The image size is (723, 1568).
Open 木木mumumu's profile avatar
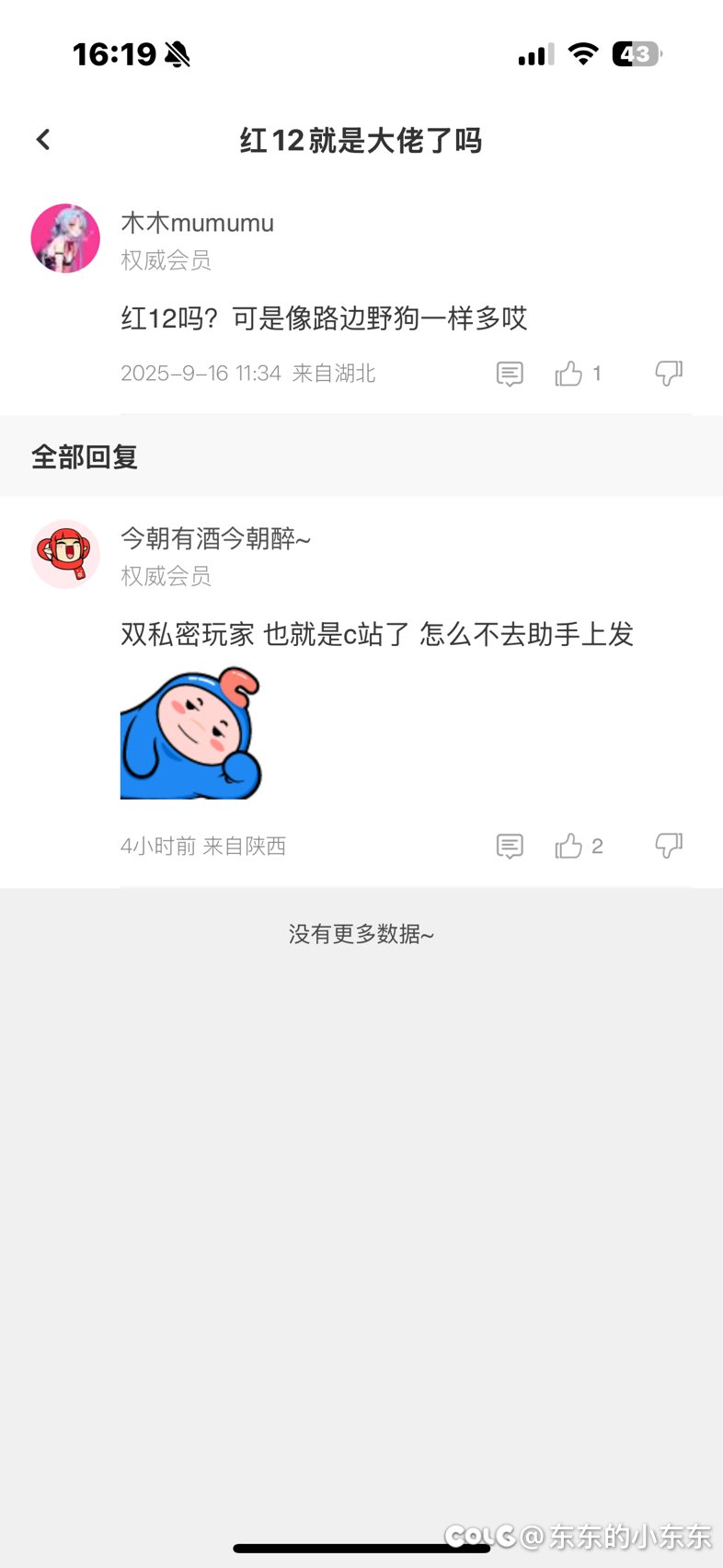[x=65, y=238]
